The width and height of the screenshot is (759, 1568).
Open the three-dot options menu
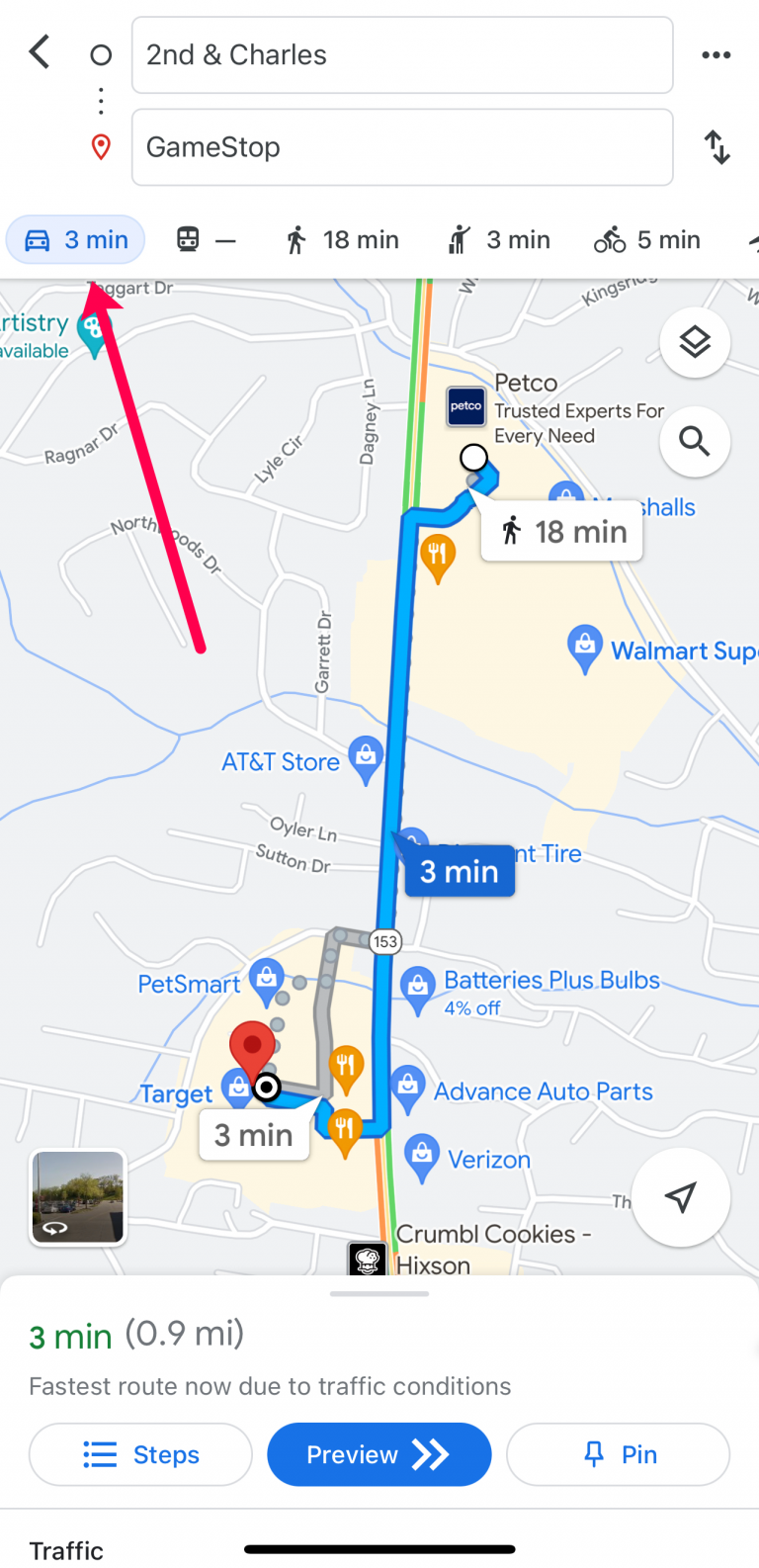[x=716, y=54]
